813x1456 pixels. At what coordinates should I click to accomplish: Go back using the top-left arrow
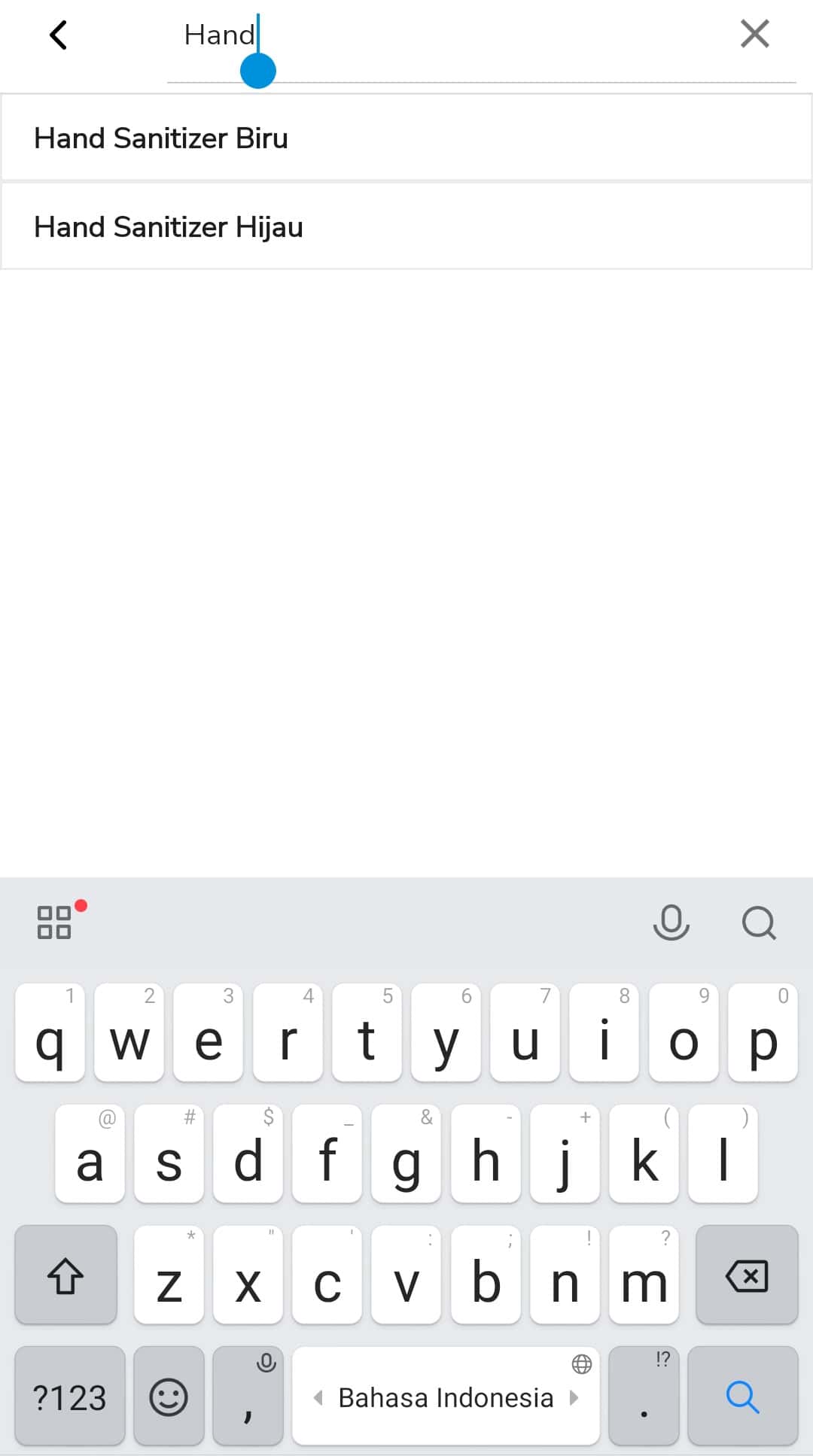tap(58, 35)
